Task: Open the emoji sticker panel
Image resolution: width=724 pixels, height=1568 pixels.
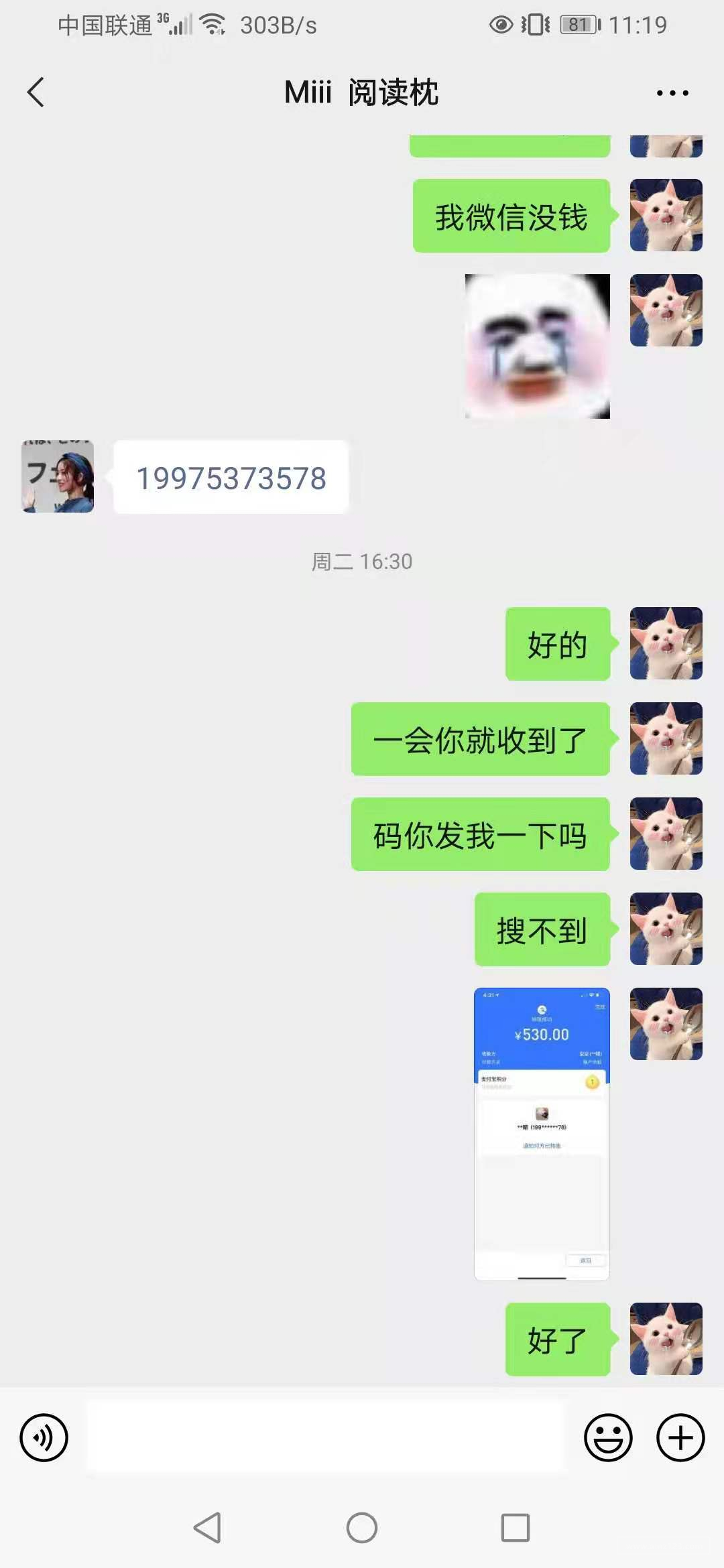Action: click(608, 1437)
